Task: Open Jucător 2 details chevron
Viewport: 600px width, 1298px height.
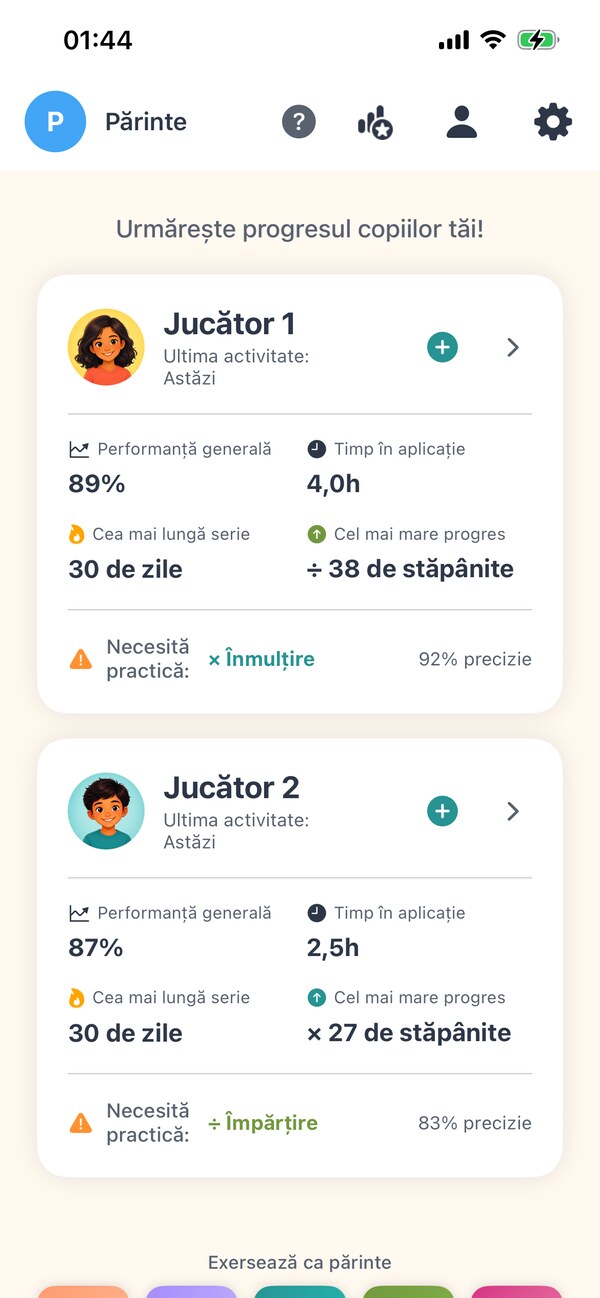Action: click(x=513, y=811)
